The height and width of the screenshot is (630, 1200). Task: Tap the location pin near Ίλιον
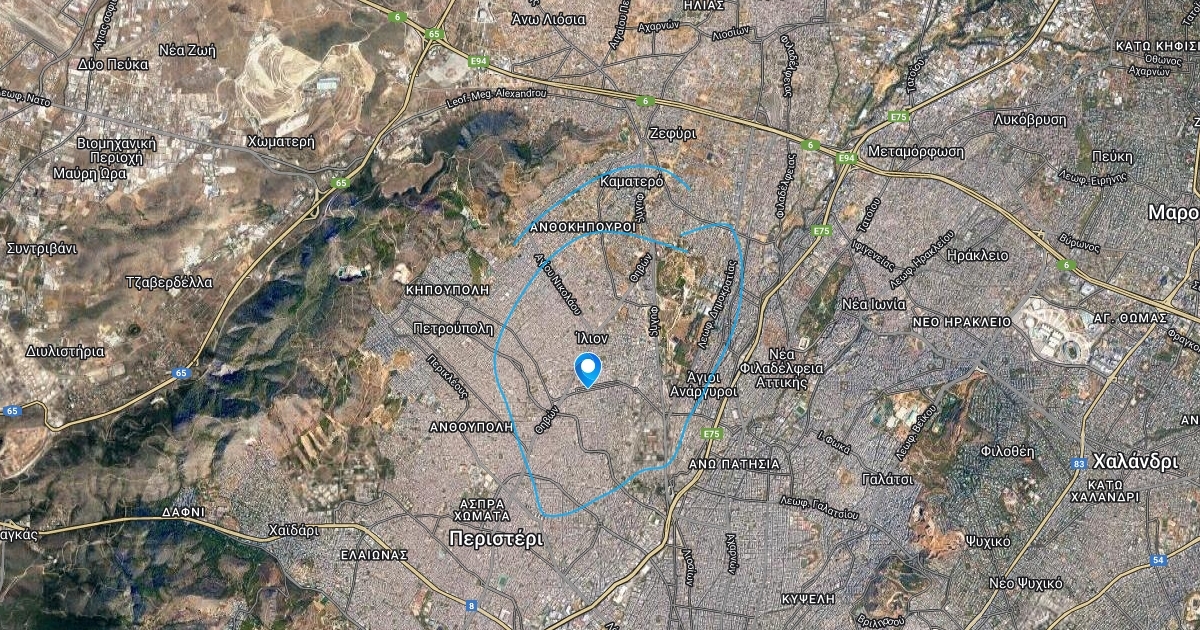[x=589, y=370]
